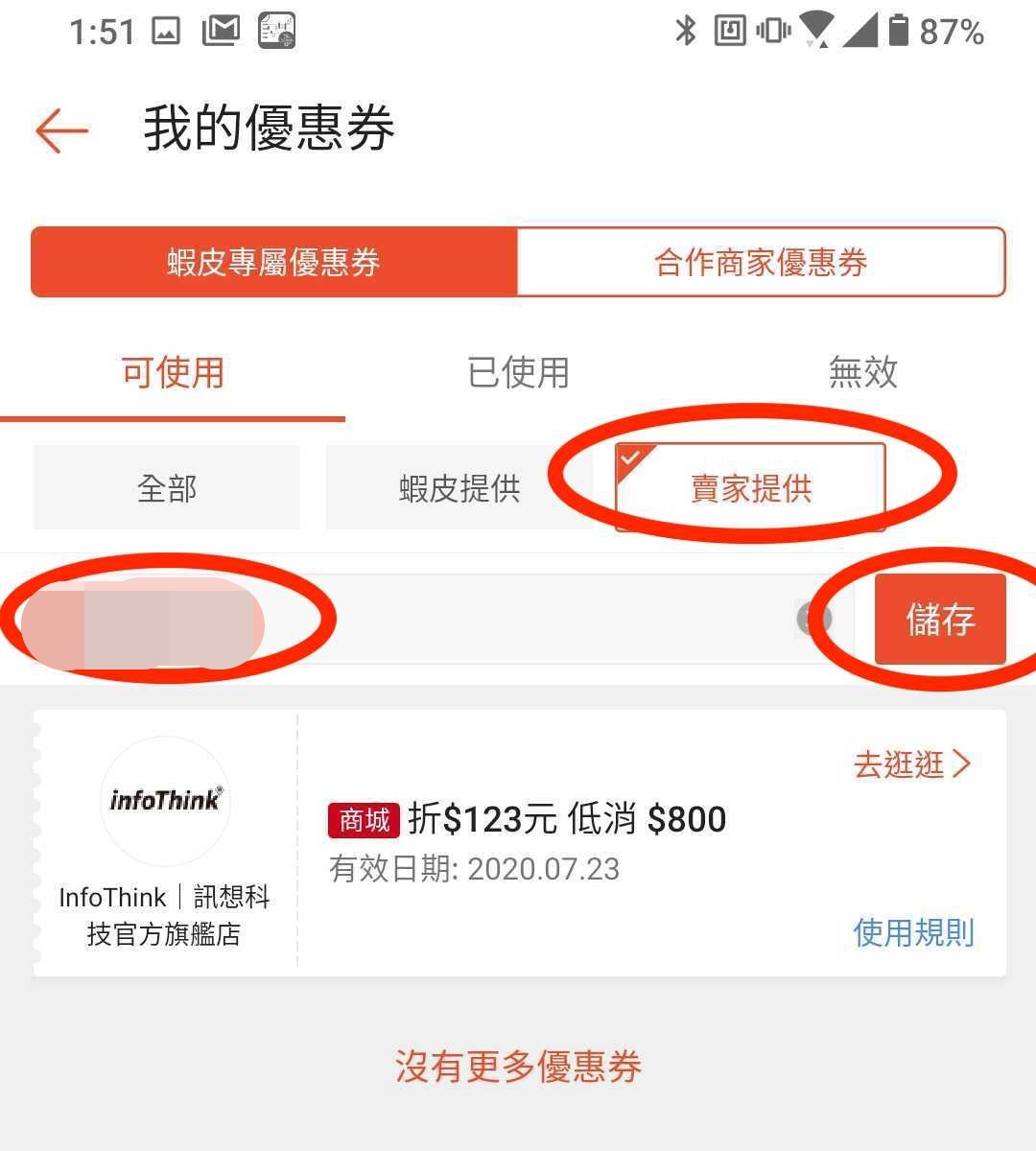Go back from 我的優惠券
1036x1151 pixels.
pyautogui.click(x=62, y=129)
